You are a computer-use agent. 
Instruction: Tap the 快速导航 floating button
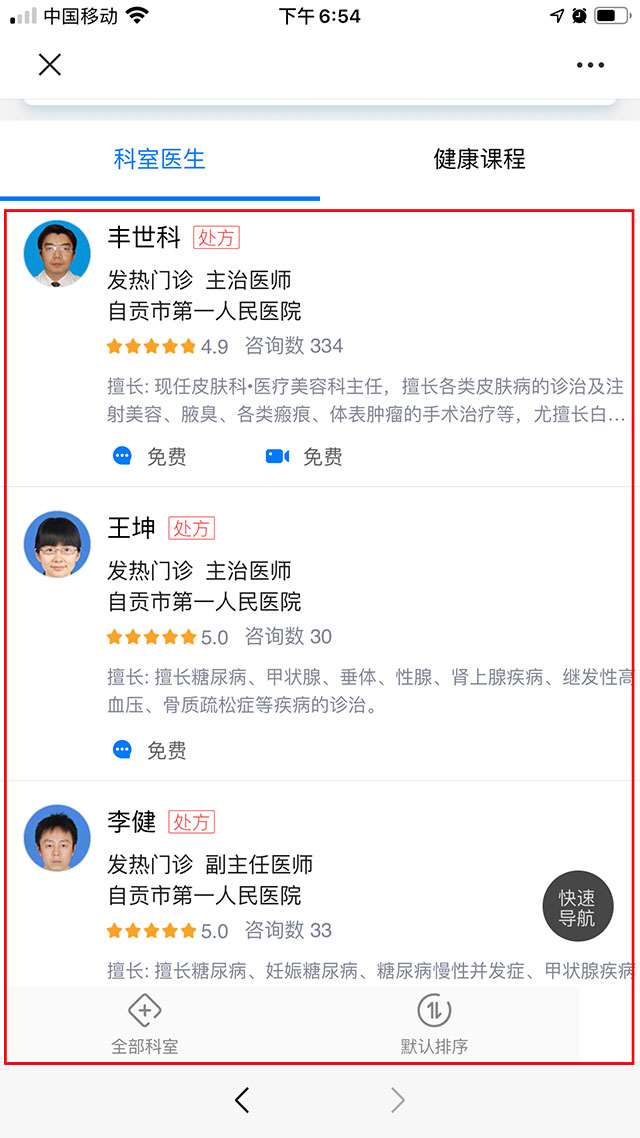point(577,907)
